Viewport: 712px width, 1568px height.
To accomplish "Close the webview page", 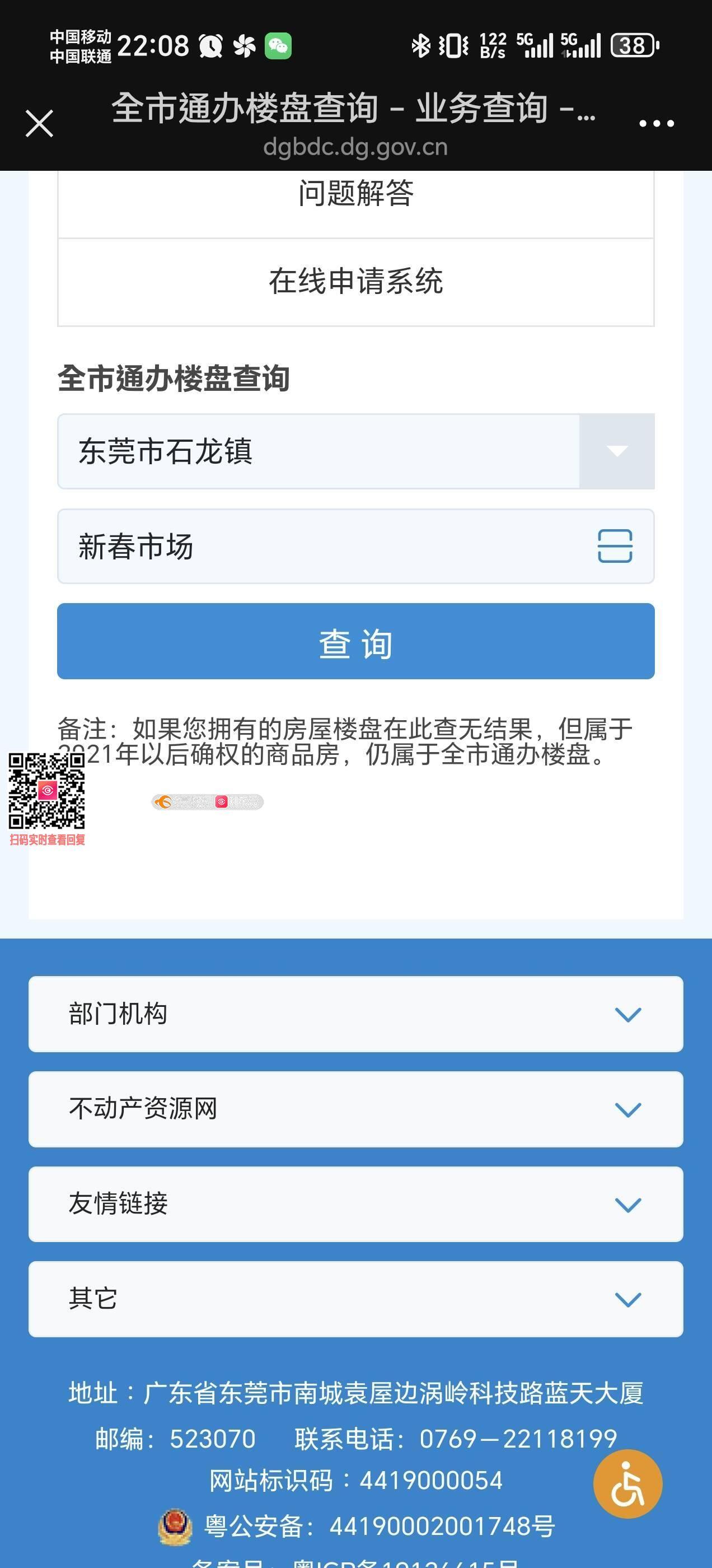I will 40,124.
